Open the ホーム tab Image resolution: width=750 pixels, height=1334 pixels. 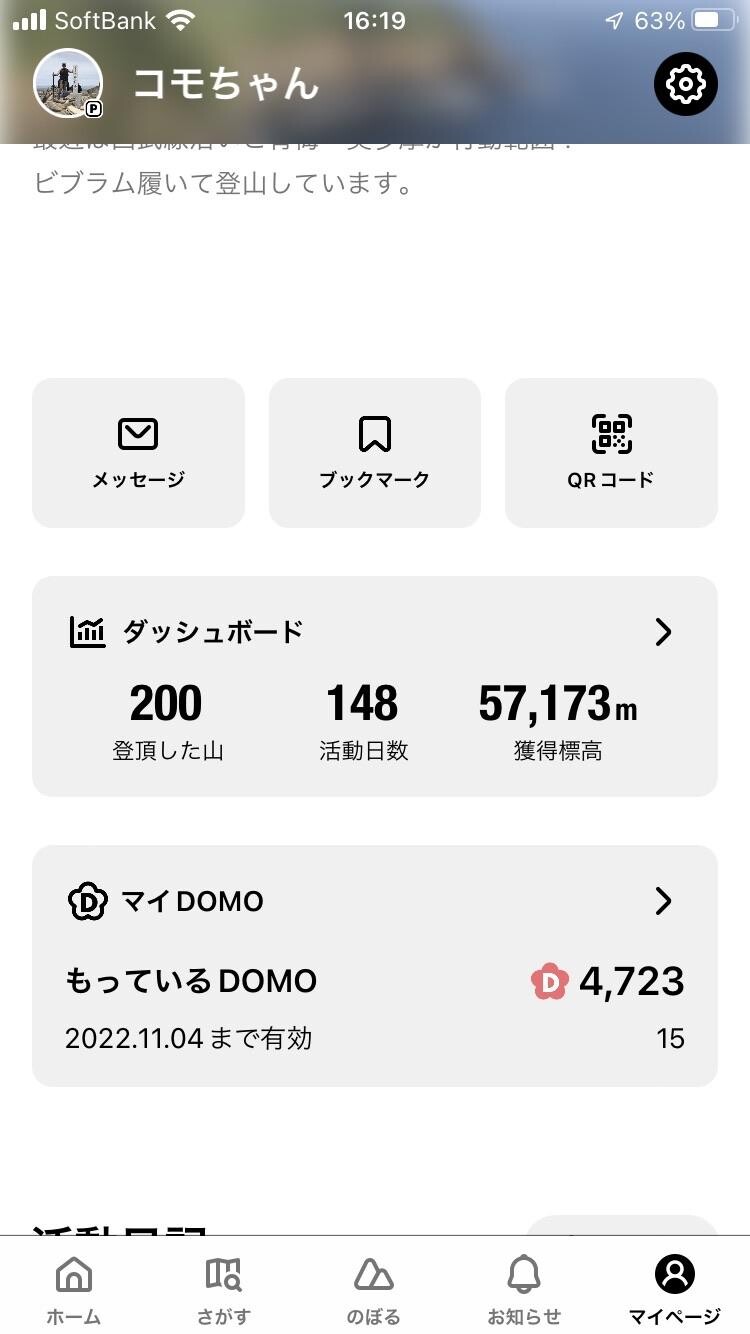tap(72, 1275)
